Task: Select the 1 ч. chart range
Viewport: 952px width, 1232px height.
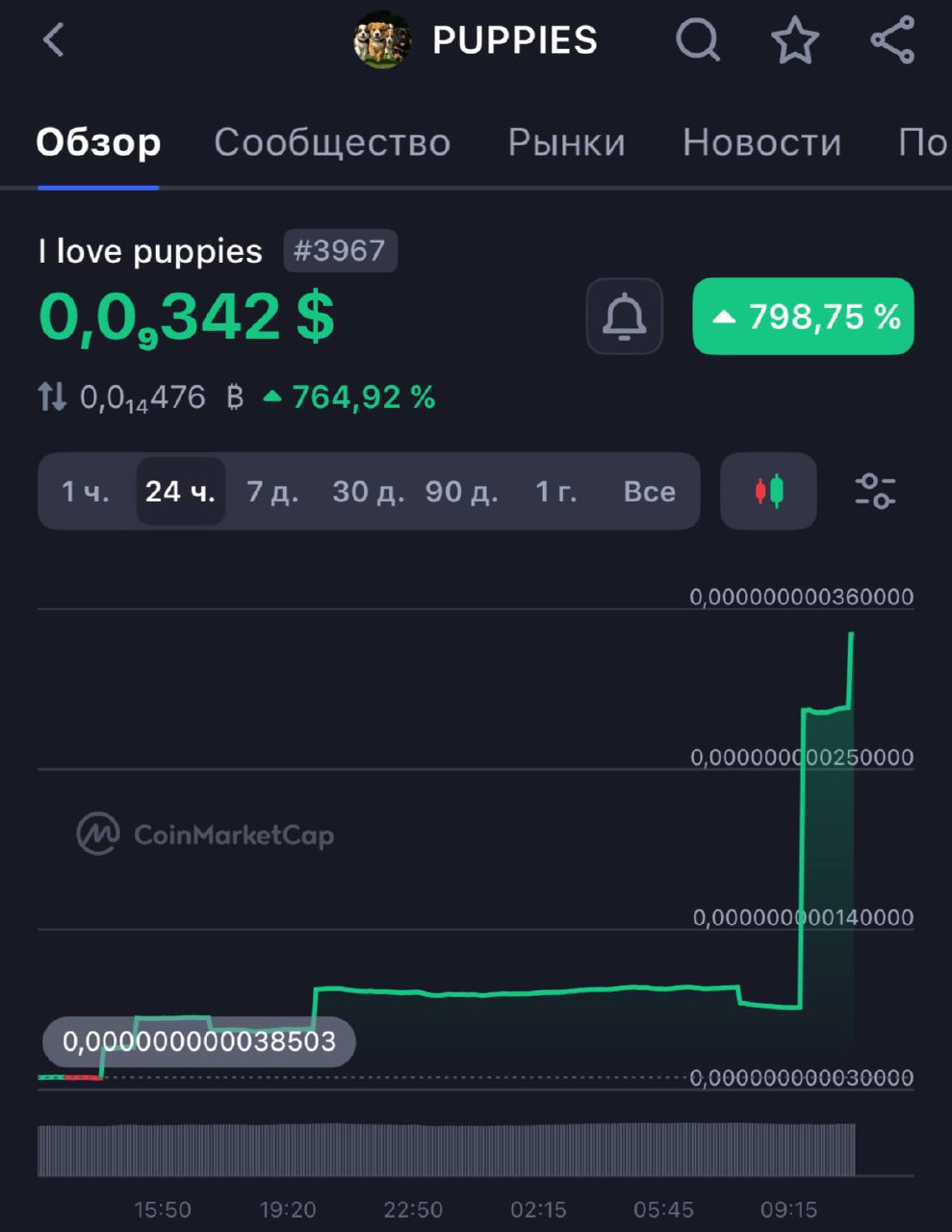Action: click(86, 492)
